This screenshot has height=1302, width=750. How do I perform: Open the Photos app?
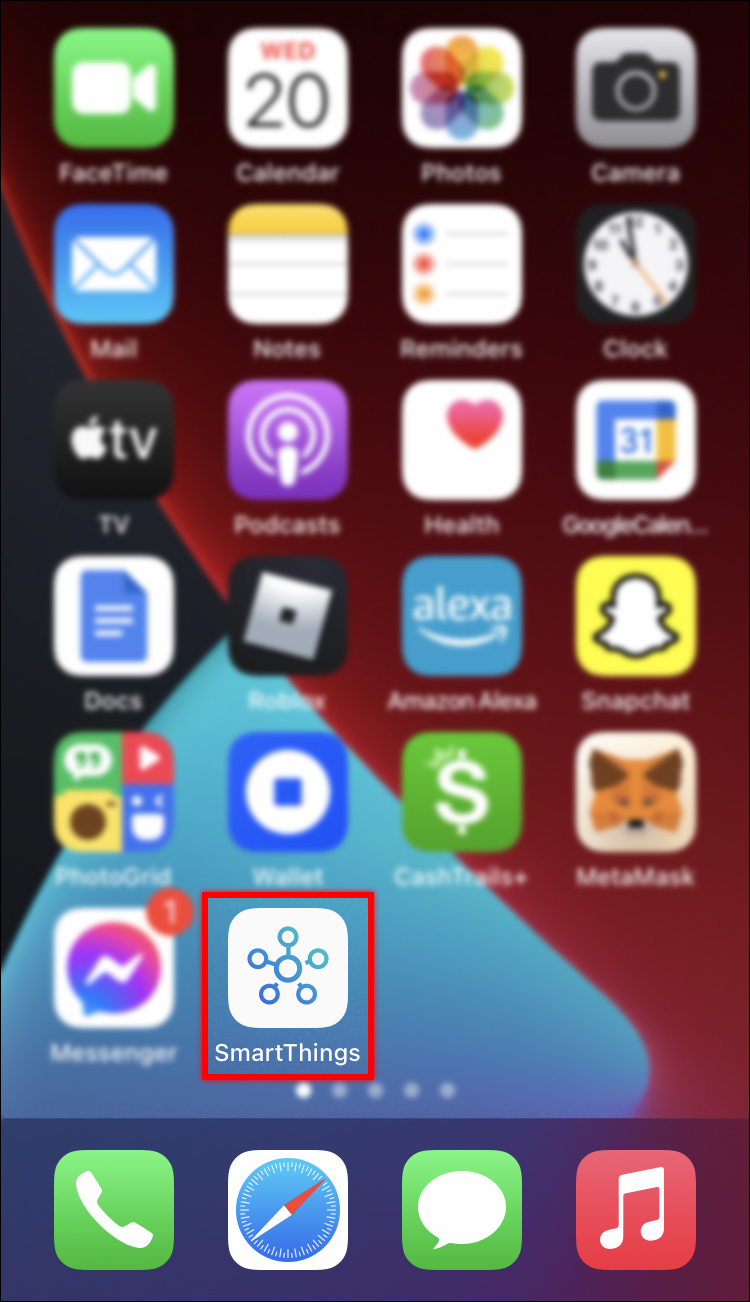coord(461,88)
